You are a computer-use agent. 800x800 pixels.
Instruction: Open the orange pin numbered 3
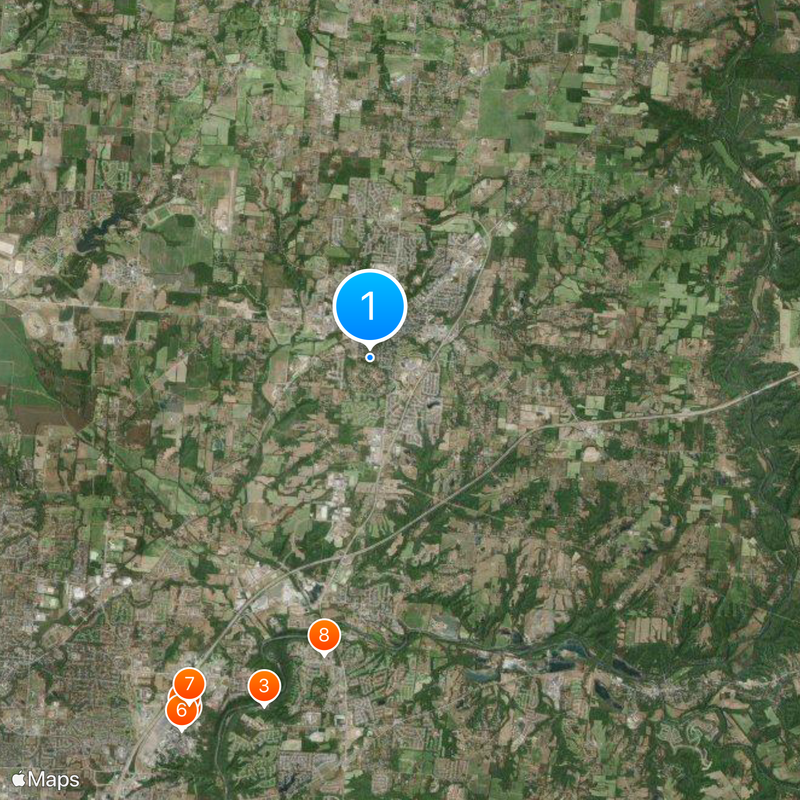coord(264,686)
